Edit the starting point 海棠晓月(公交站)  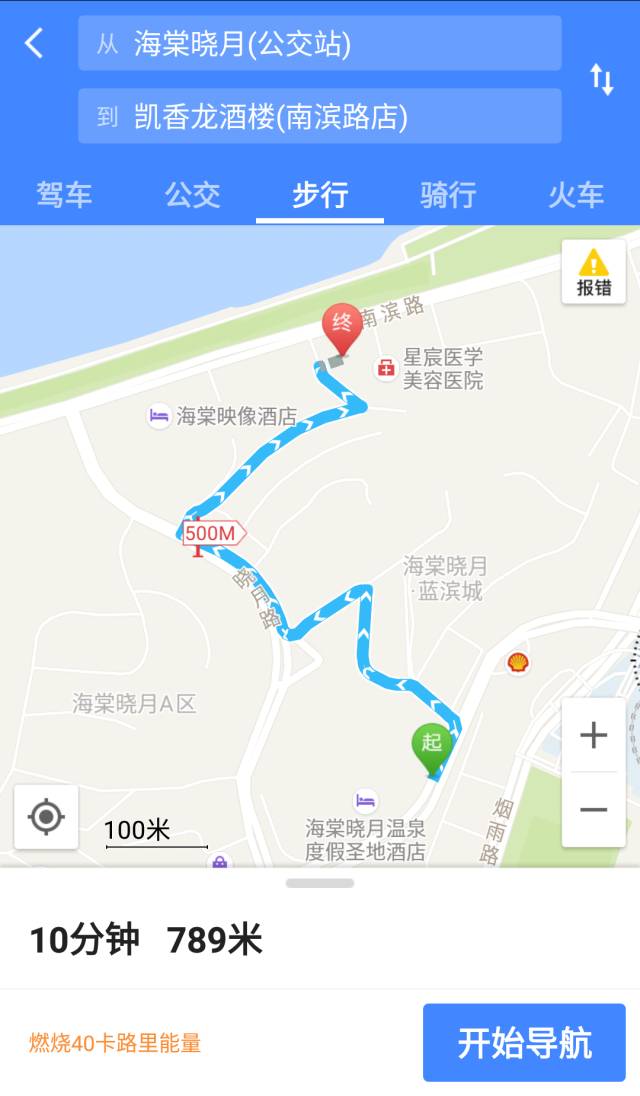pyautogui.click(x=319, y=43)
